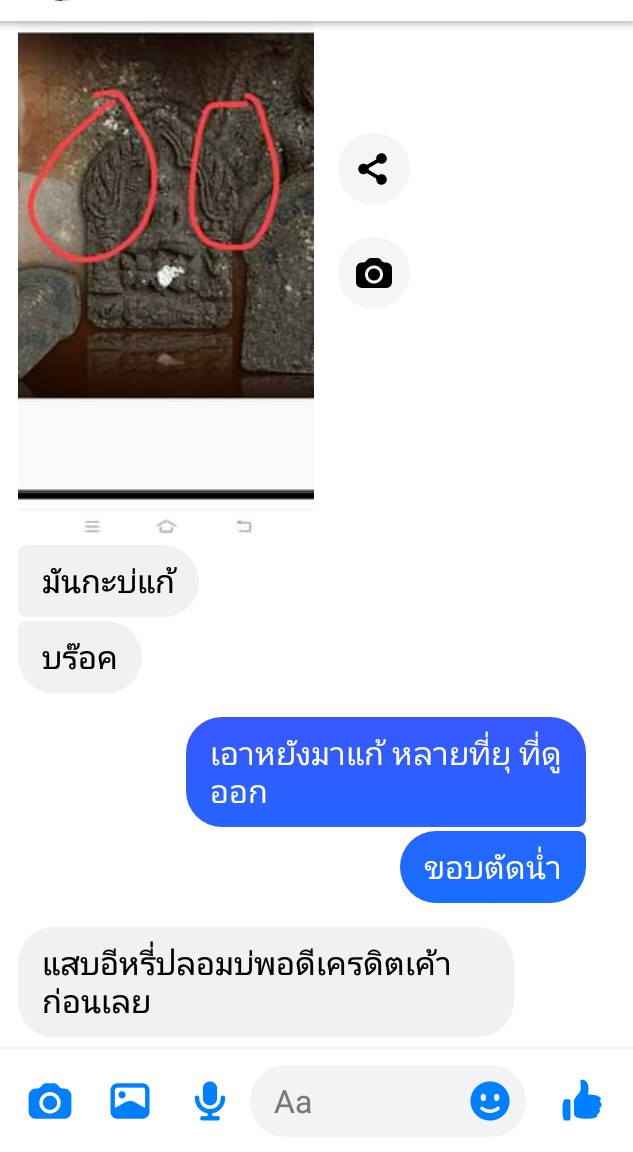633x1152 pixels.
Task: Open the emoji picker
Action: (490, 1102)
